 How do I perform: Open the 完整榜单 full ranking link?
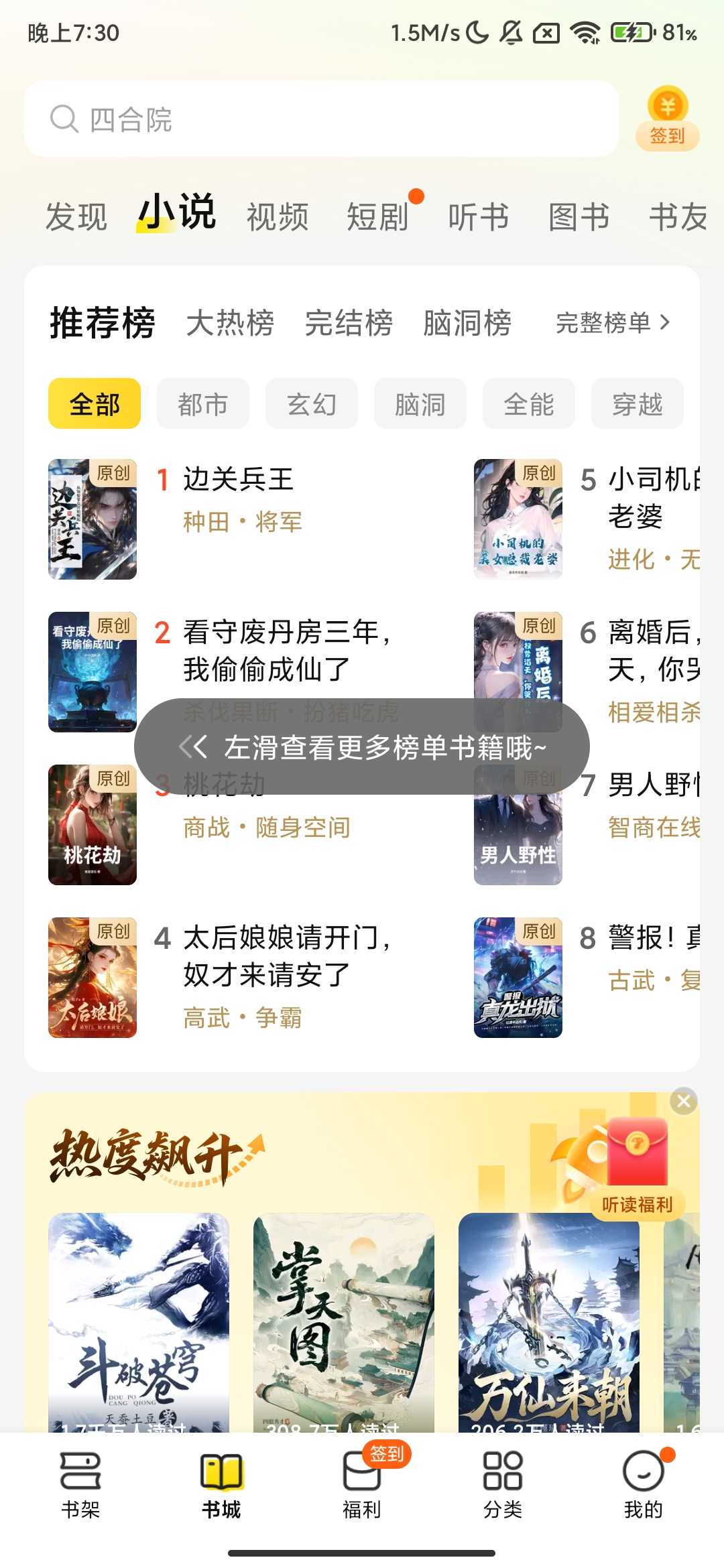tap(612, 323)
